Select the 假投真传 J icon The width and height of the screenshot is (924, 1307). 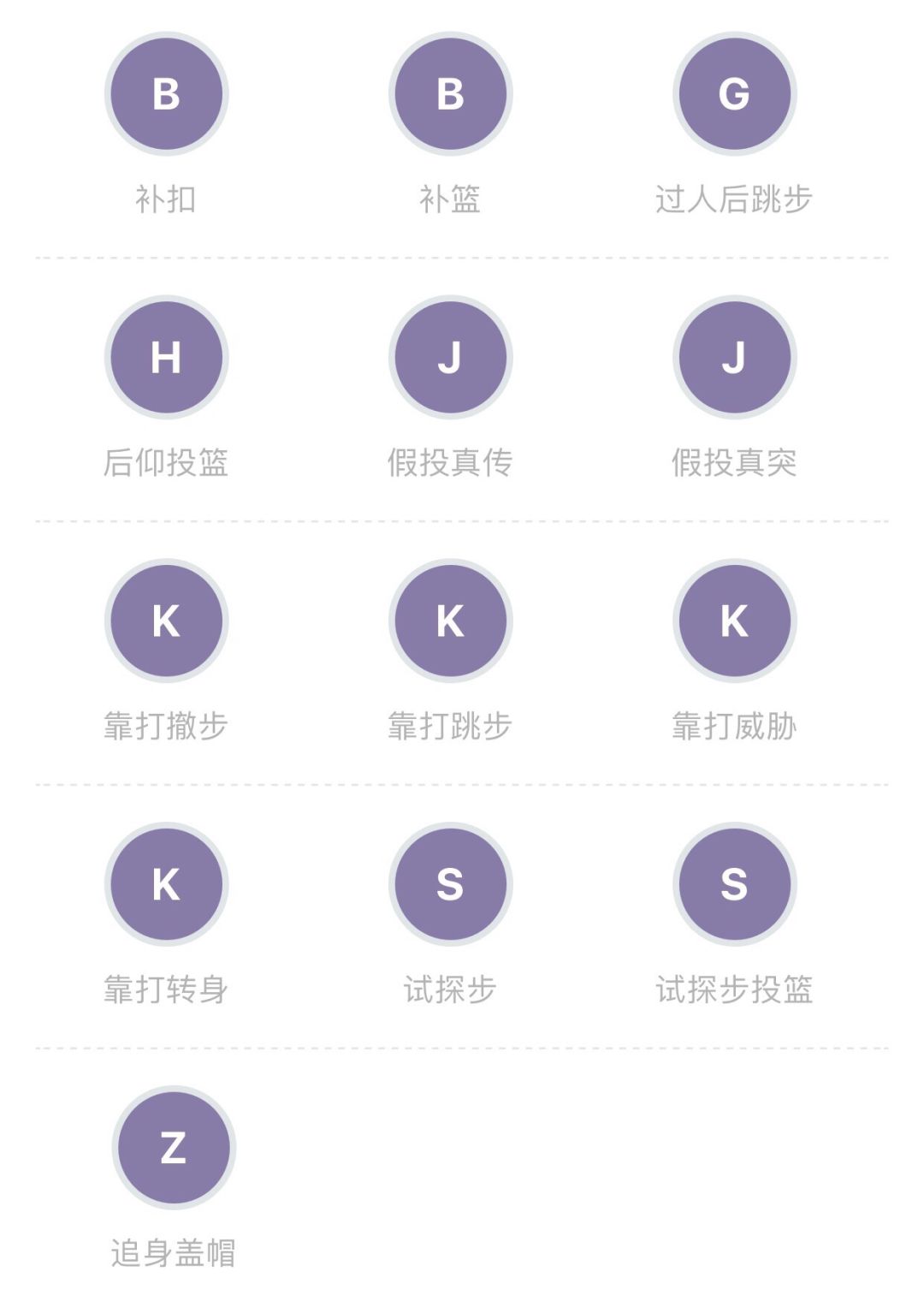[452, 358]
